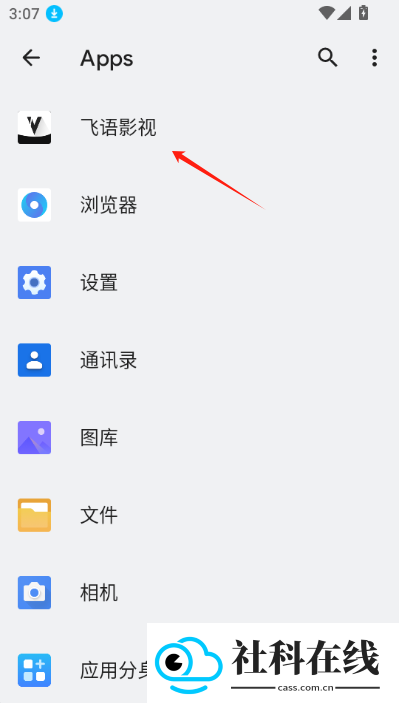Search the apps list
The height and width of the screenshot is (703, 399).
(327, 58)
